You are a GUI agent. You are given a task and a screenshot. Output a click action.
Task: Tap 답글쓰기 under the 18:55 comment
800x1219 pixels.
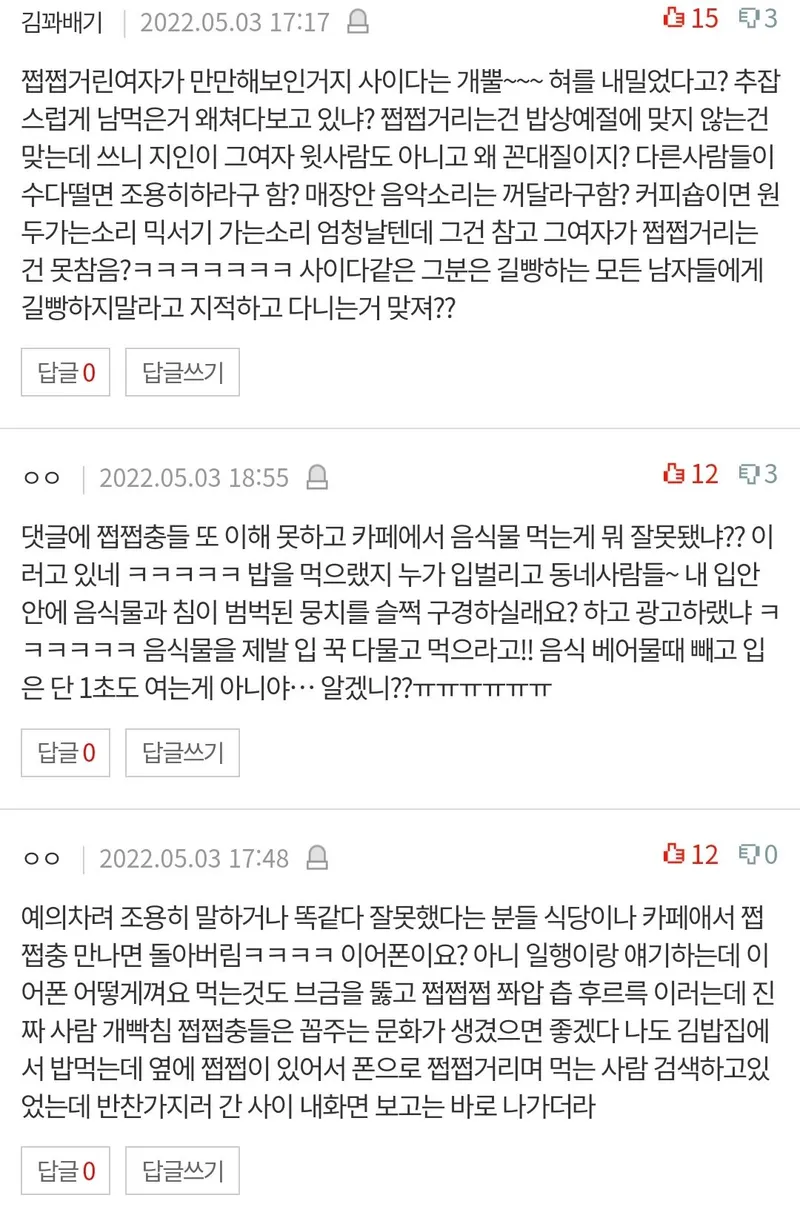[x=182, y=752]
